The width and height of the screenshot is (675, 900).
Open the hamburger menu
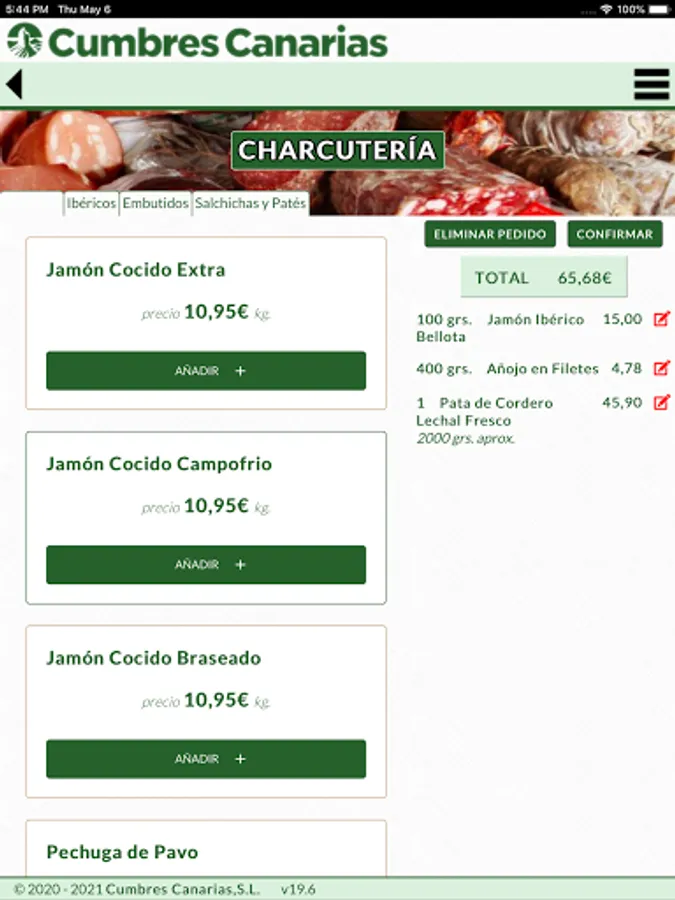(x=651, y=85)
